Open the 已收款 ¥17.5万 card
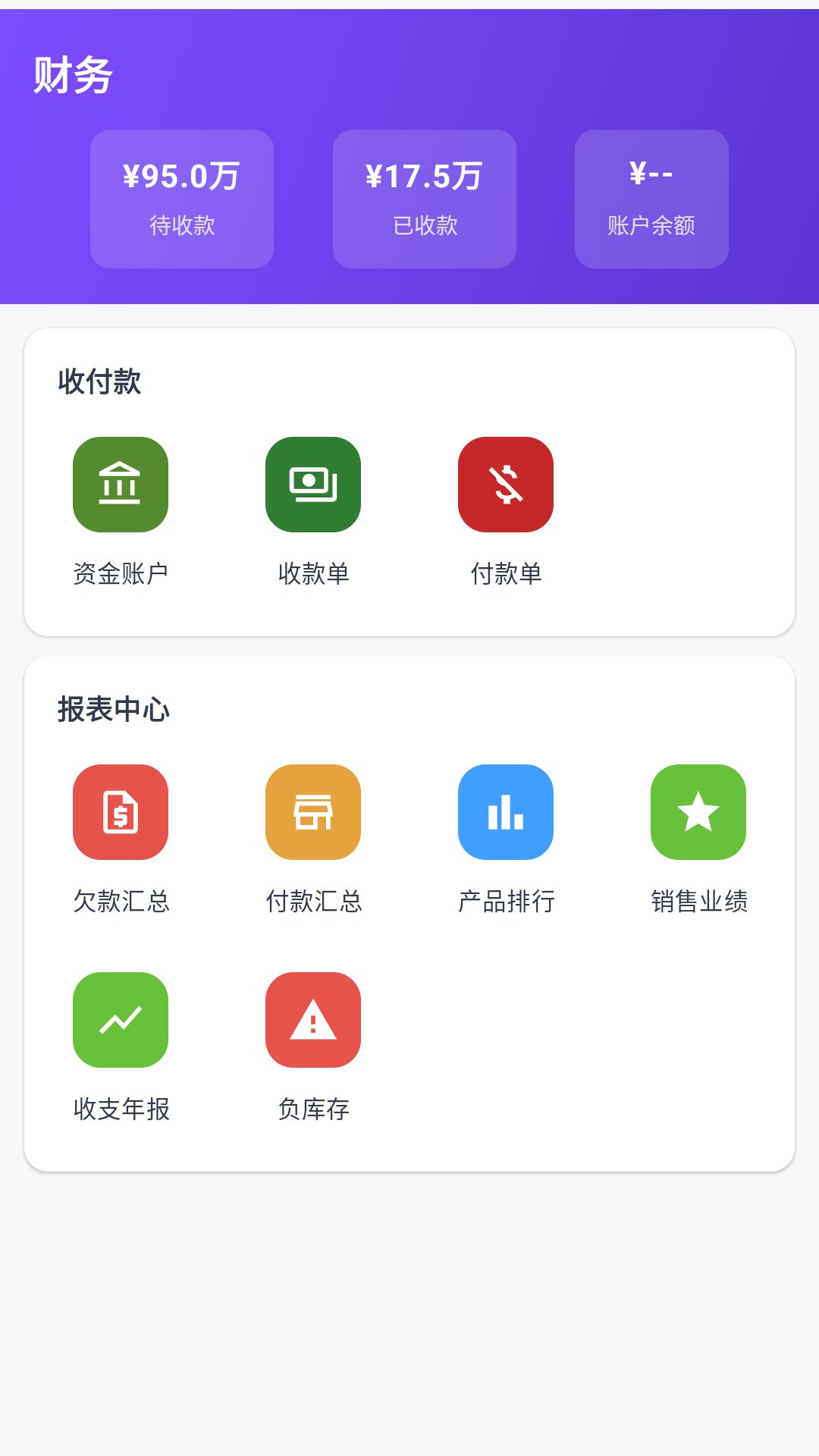The height and width of the screenshot is (1456, 819). tap(424, 199)
